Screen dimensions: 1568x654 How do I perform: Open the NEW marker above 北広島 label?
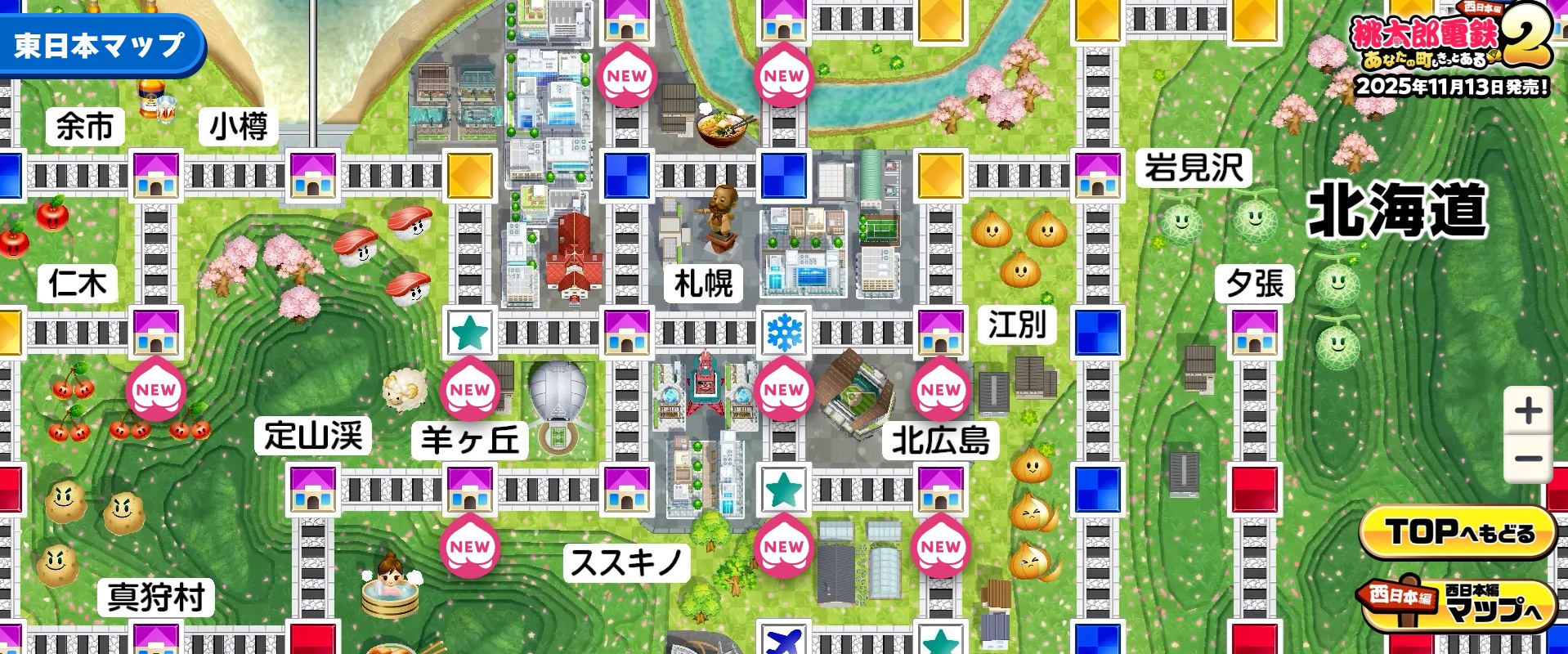(x=940, y=389)
